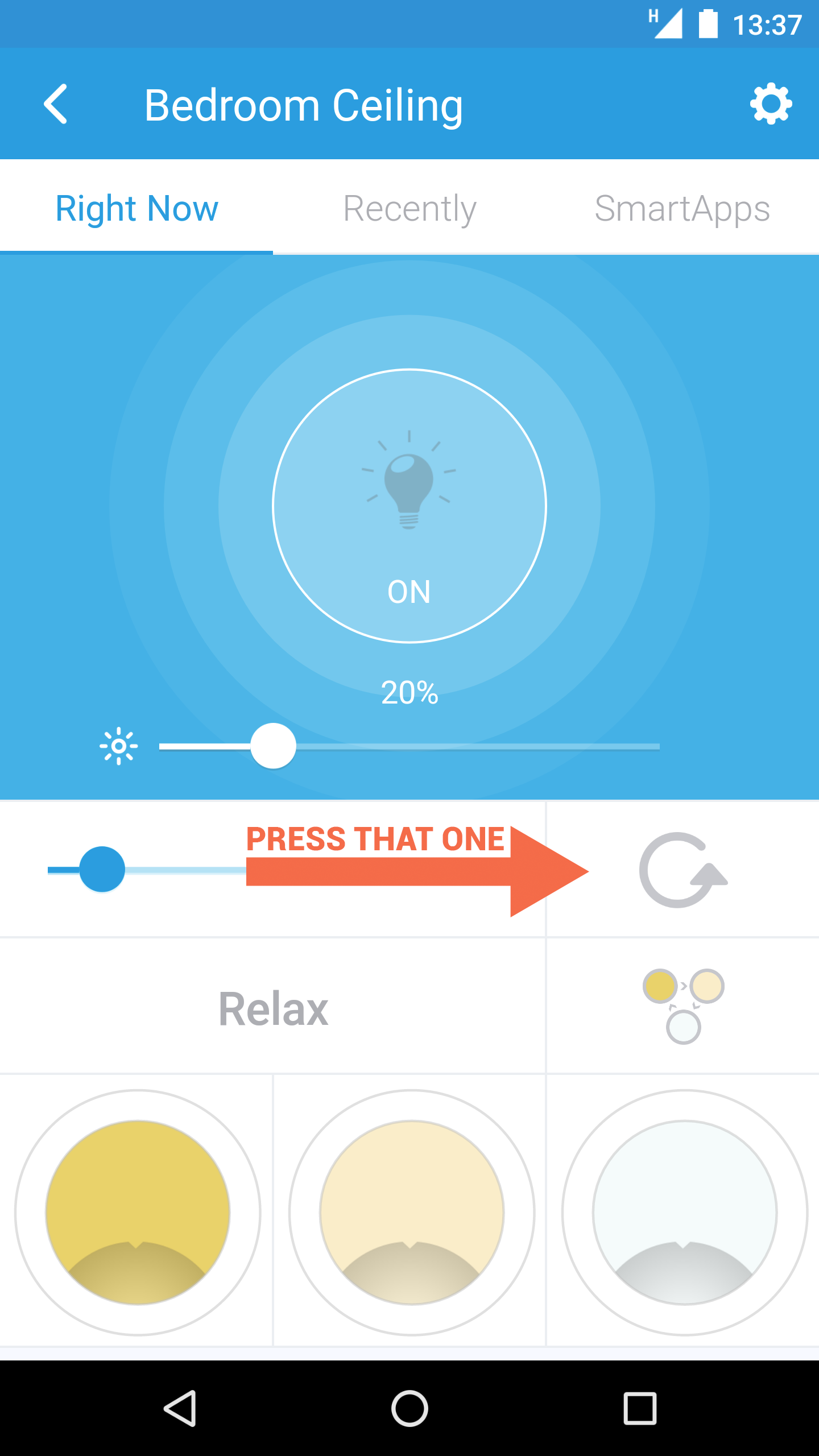The image size is (819, 1456).
Task: Open the recent apps view
Action: click(x=640, y=1408)
